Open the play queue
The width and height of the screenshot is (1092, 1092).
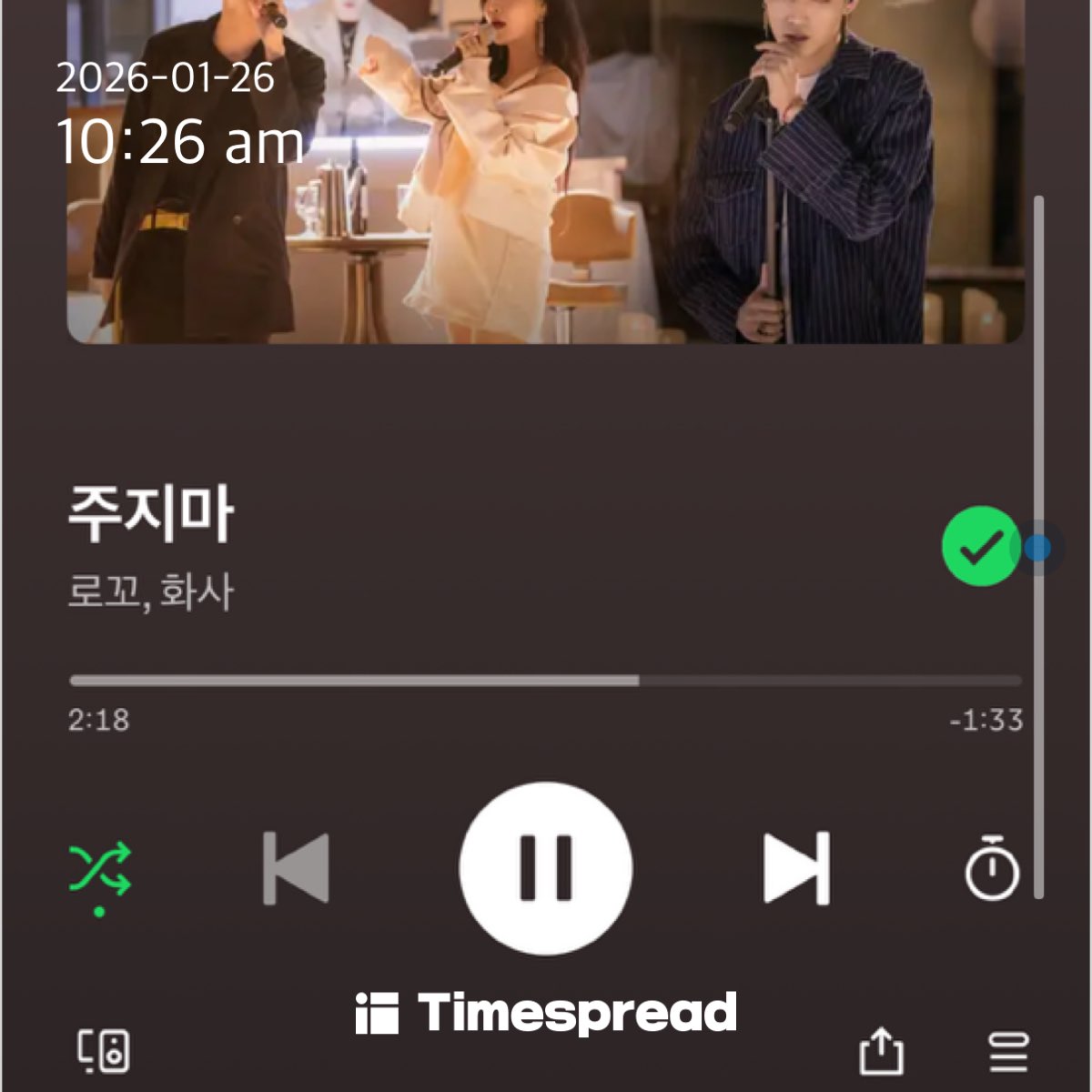(1008, 1052)
